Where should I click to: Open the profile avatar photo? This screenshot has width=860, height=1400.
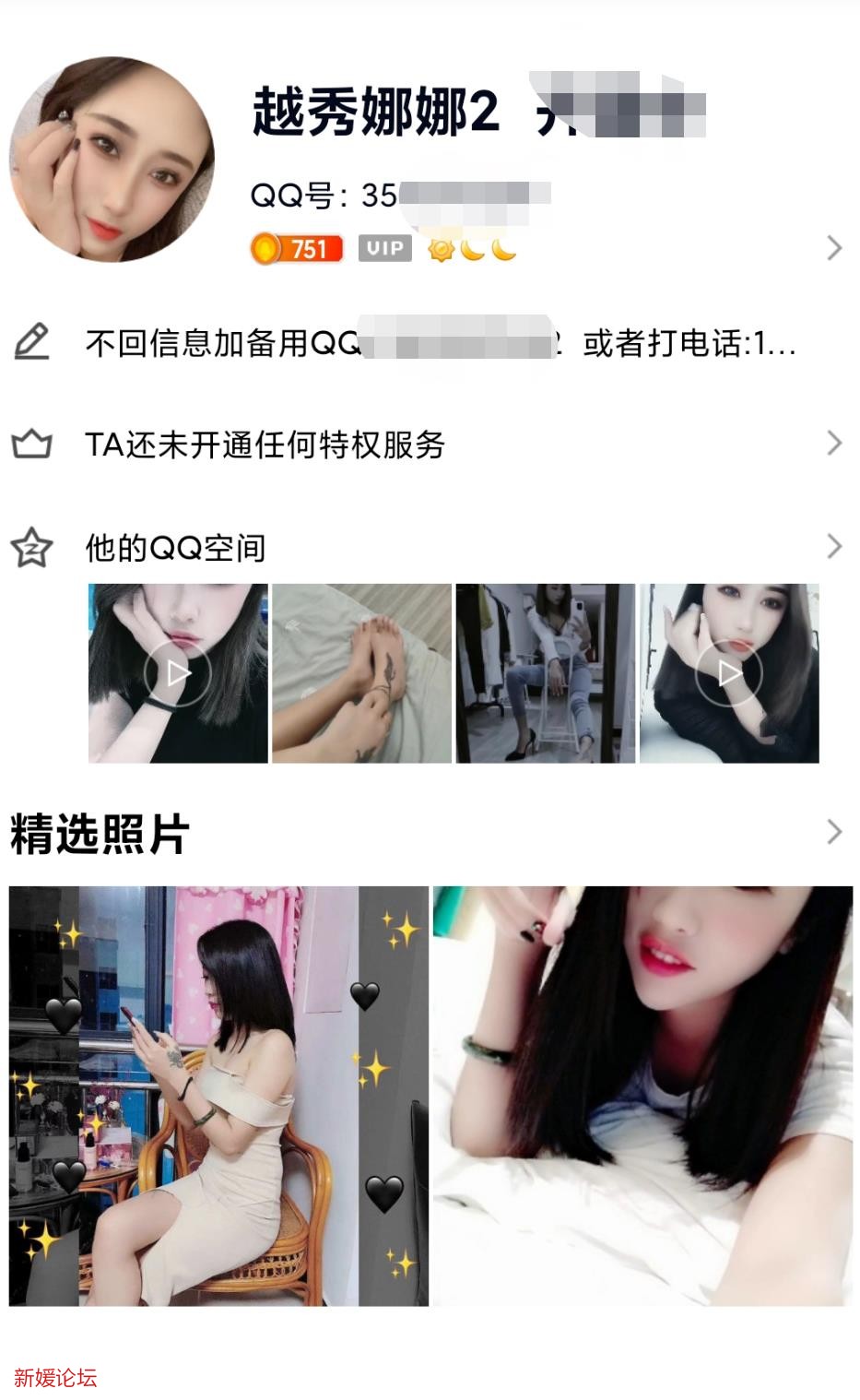pyautogui.click(x=111, y=152)
